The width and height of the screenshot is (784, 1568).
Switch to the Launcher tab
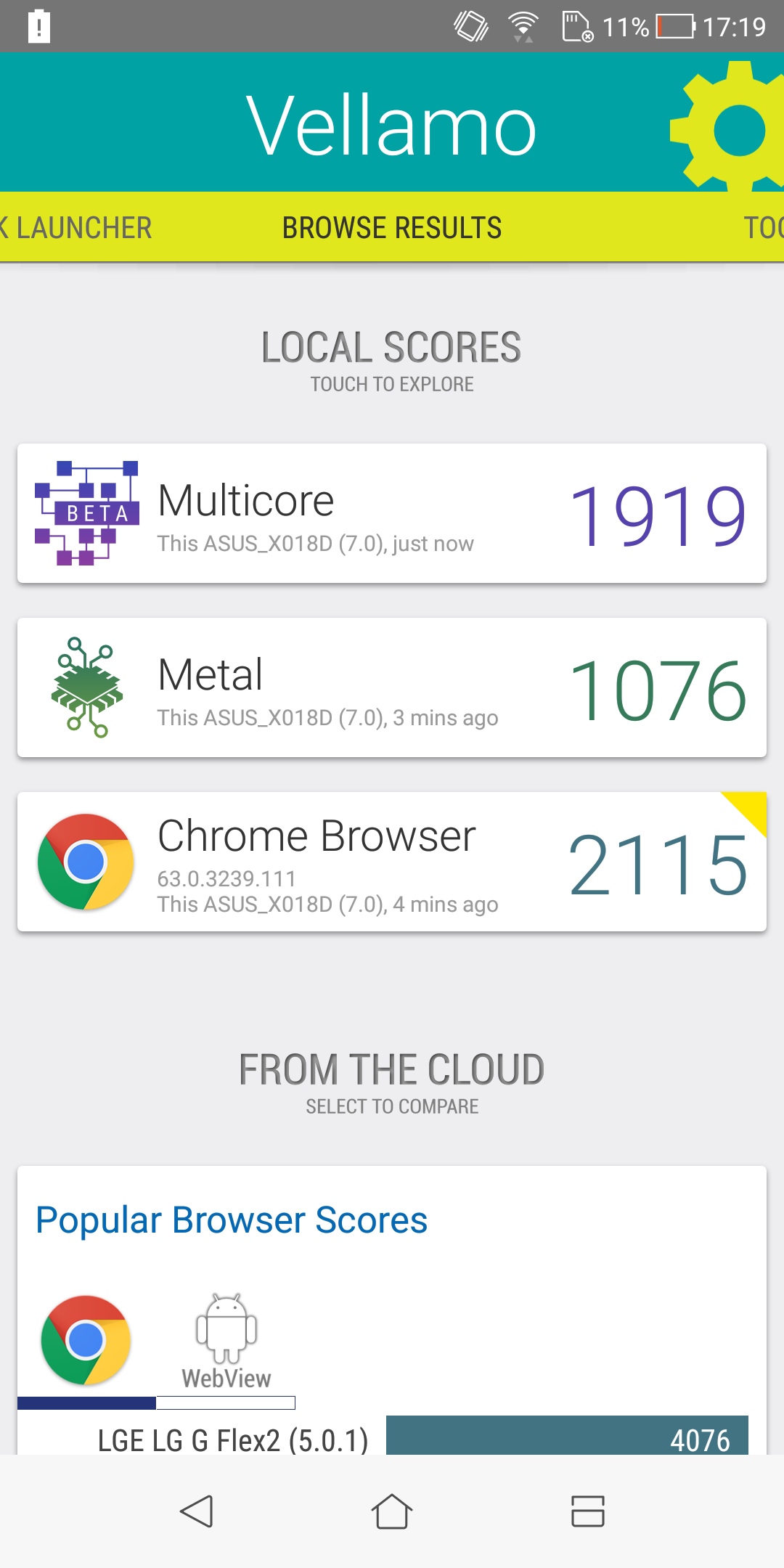76,228
